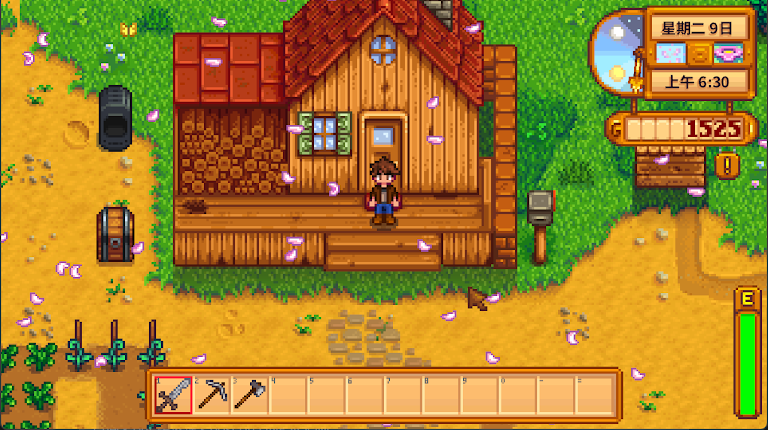Open the quest journal exclamation icon
This screenshot has width=768, height=430.
pyautogui.click(x=728, y=165)
